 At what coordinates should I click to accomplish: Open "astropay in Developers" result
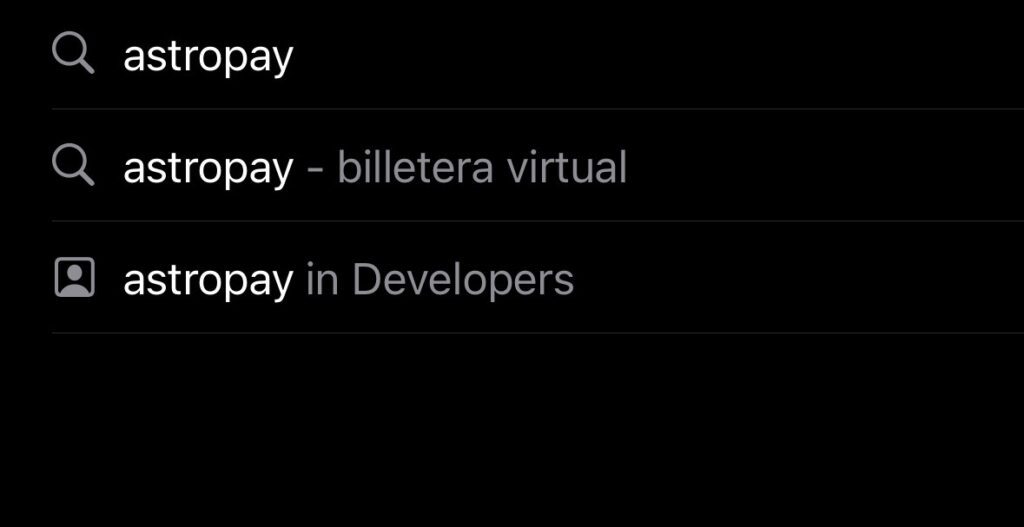(x=348, y=280)
